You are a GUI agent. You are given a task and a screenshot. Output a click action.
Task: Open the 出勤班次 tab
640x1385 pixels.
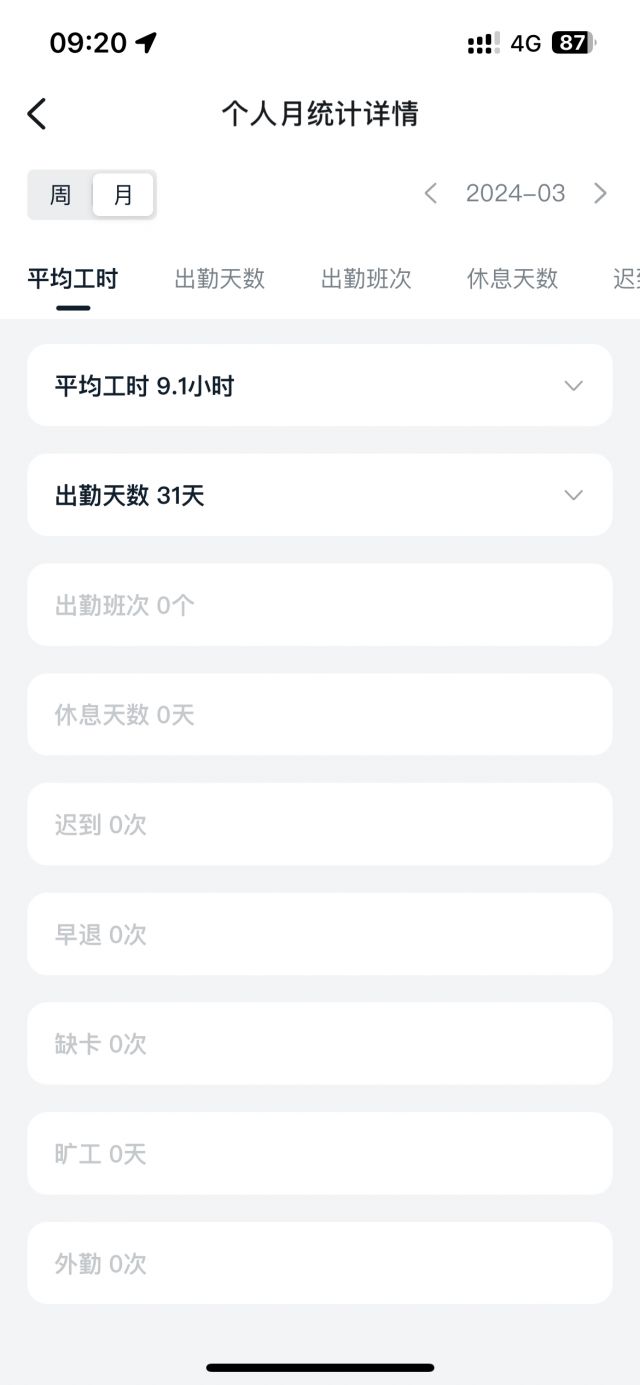(x=366, y=279)
